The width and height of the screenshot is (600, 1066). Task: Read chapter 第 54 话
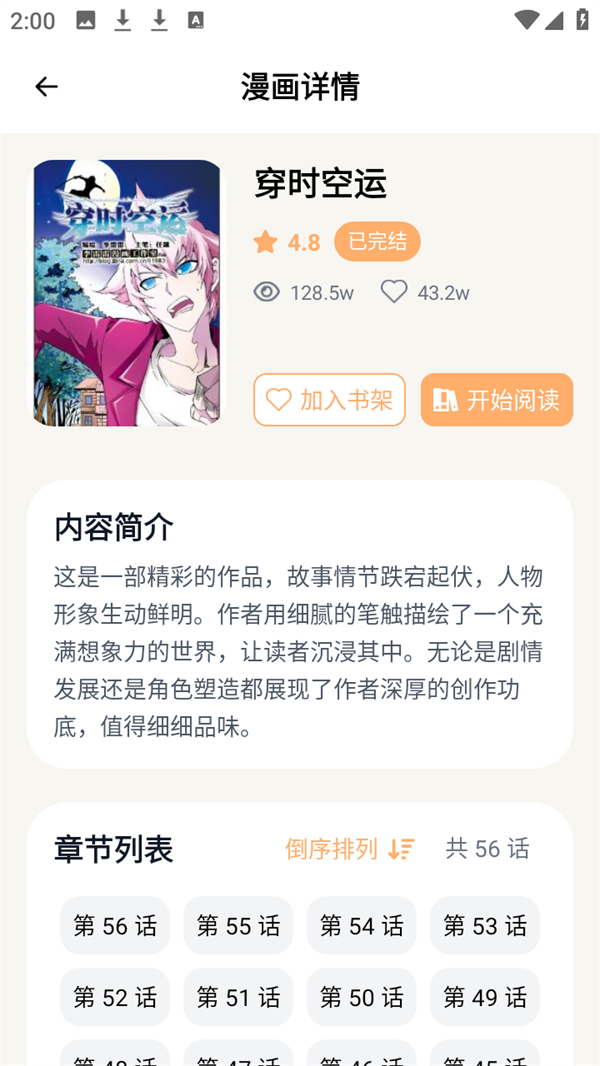coord(361,926)
